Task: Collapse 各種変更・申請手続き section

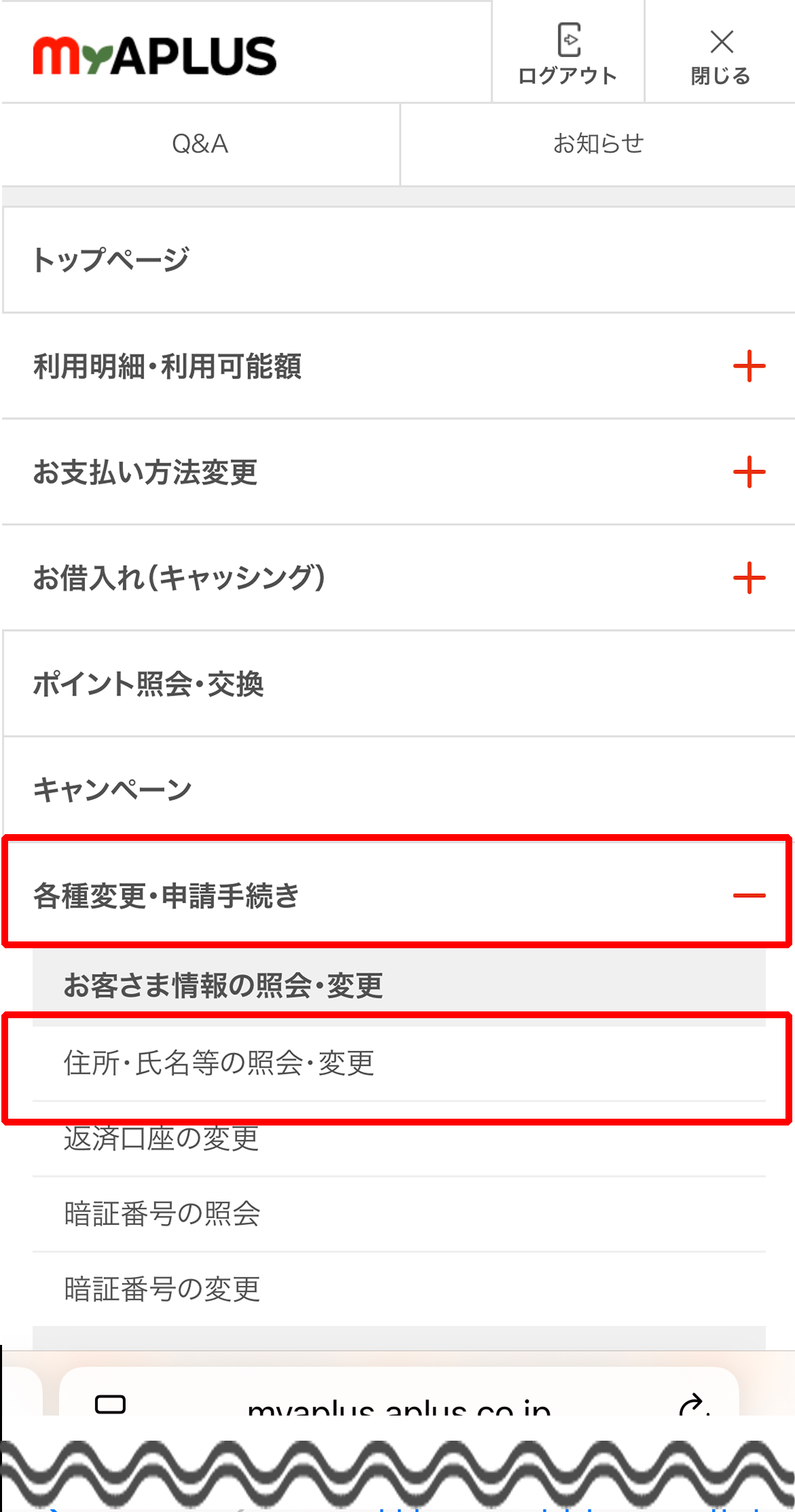Action: tap(397, 895)
